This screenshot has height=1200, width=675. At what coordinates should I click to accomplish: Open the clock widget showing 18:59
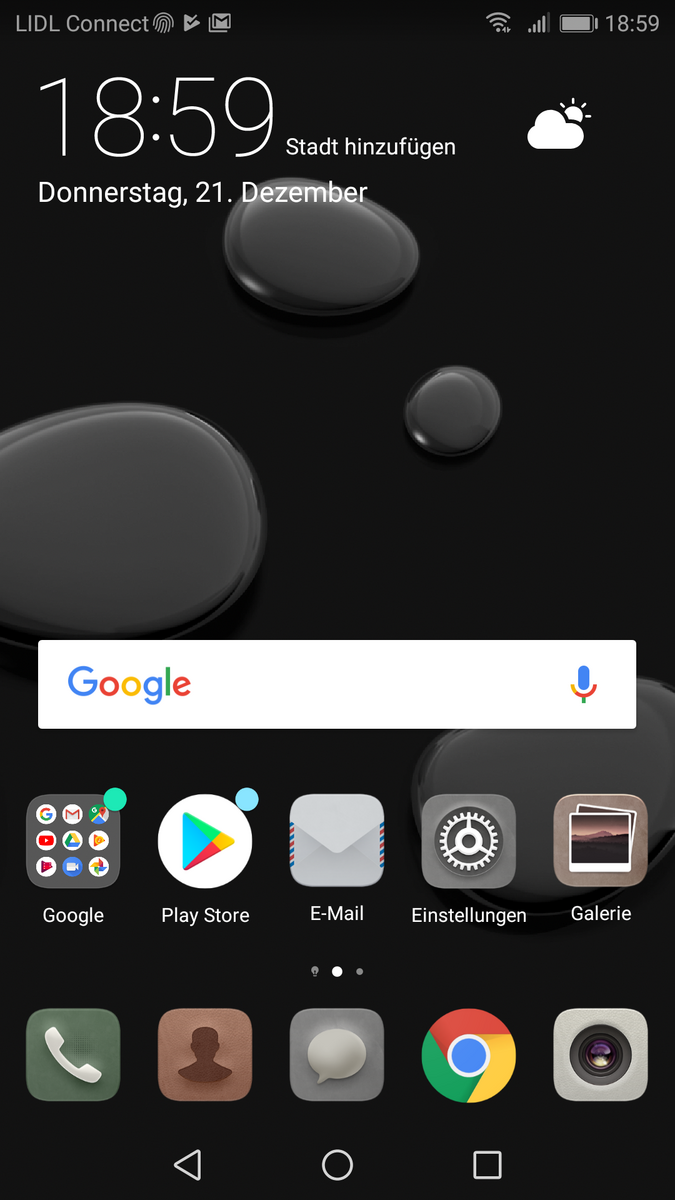point(157,118)
